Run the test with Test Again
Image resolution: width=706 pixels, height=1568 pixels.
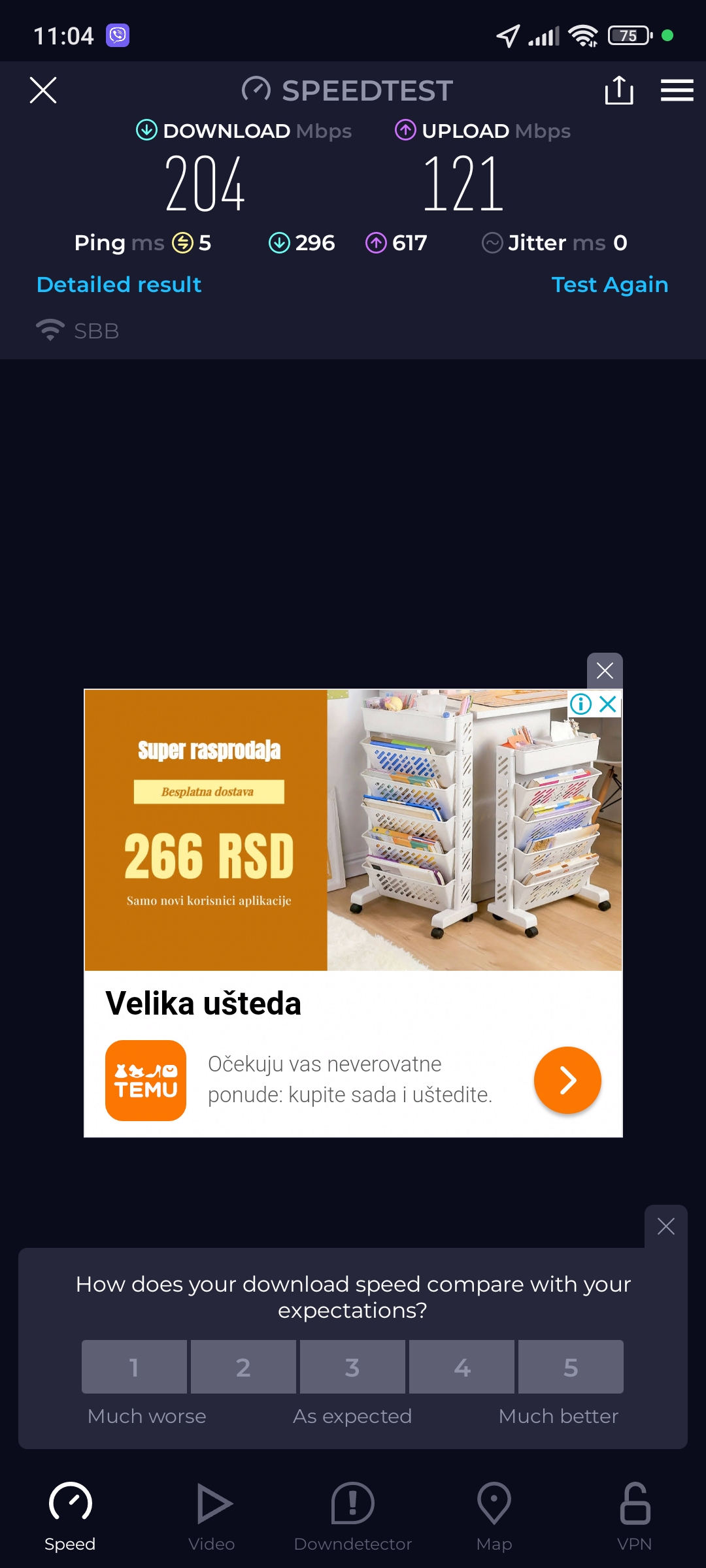[609, 285]
